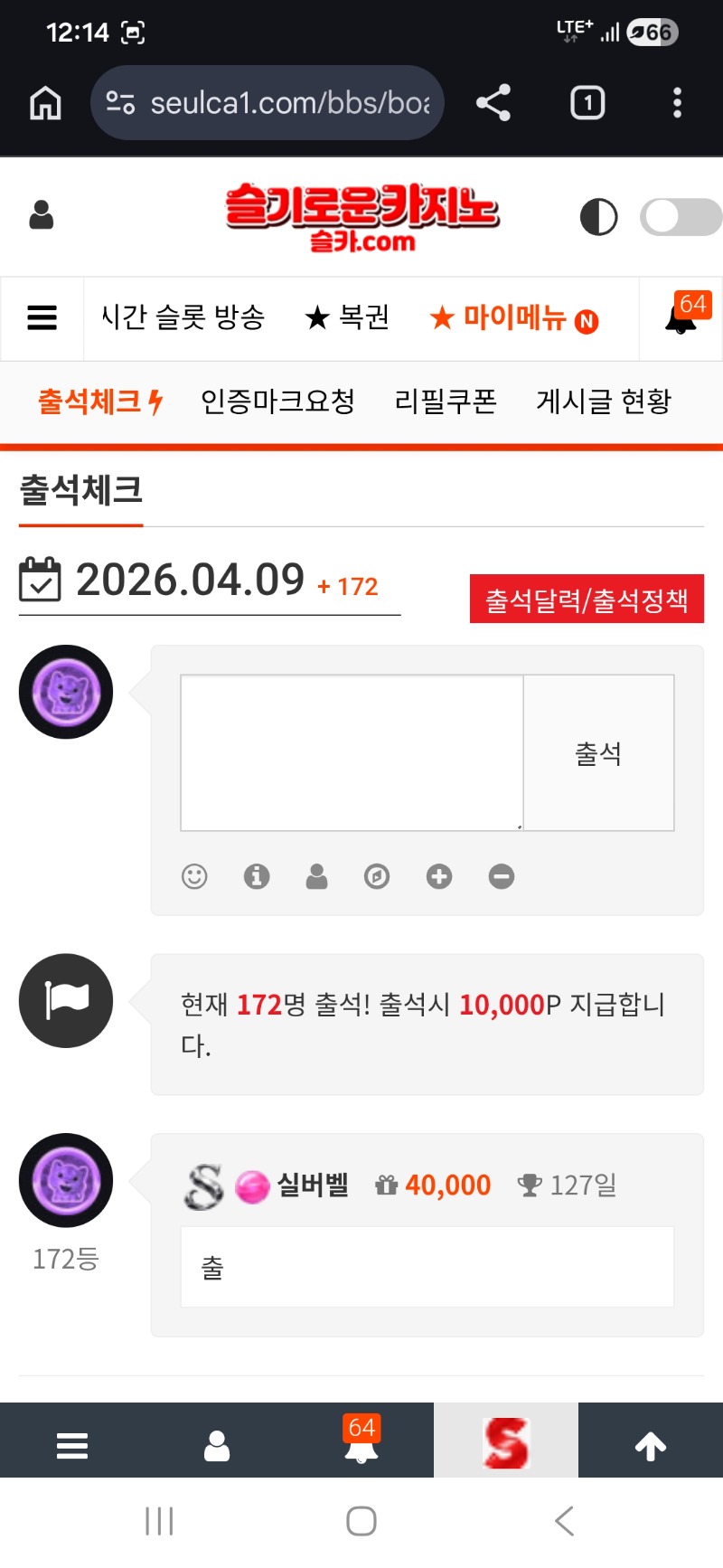Open the top notification bell with 64
Viewport: 723px width, 1568px height.
(681, 318)
